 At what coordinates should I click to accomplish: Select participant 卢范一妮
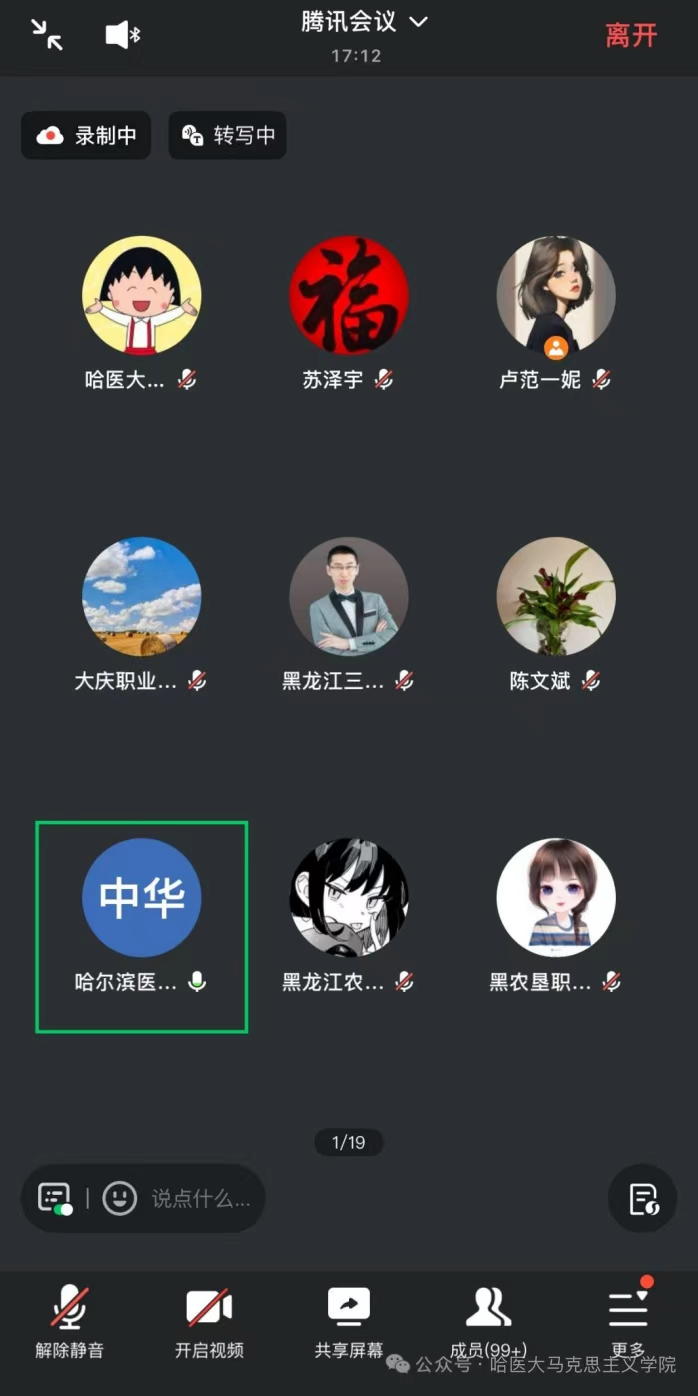[556, 297]
